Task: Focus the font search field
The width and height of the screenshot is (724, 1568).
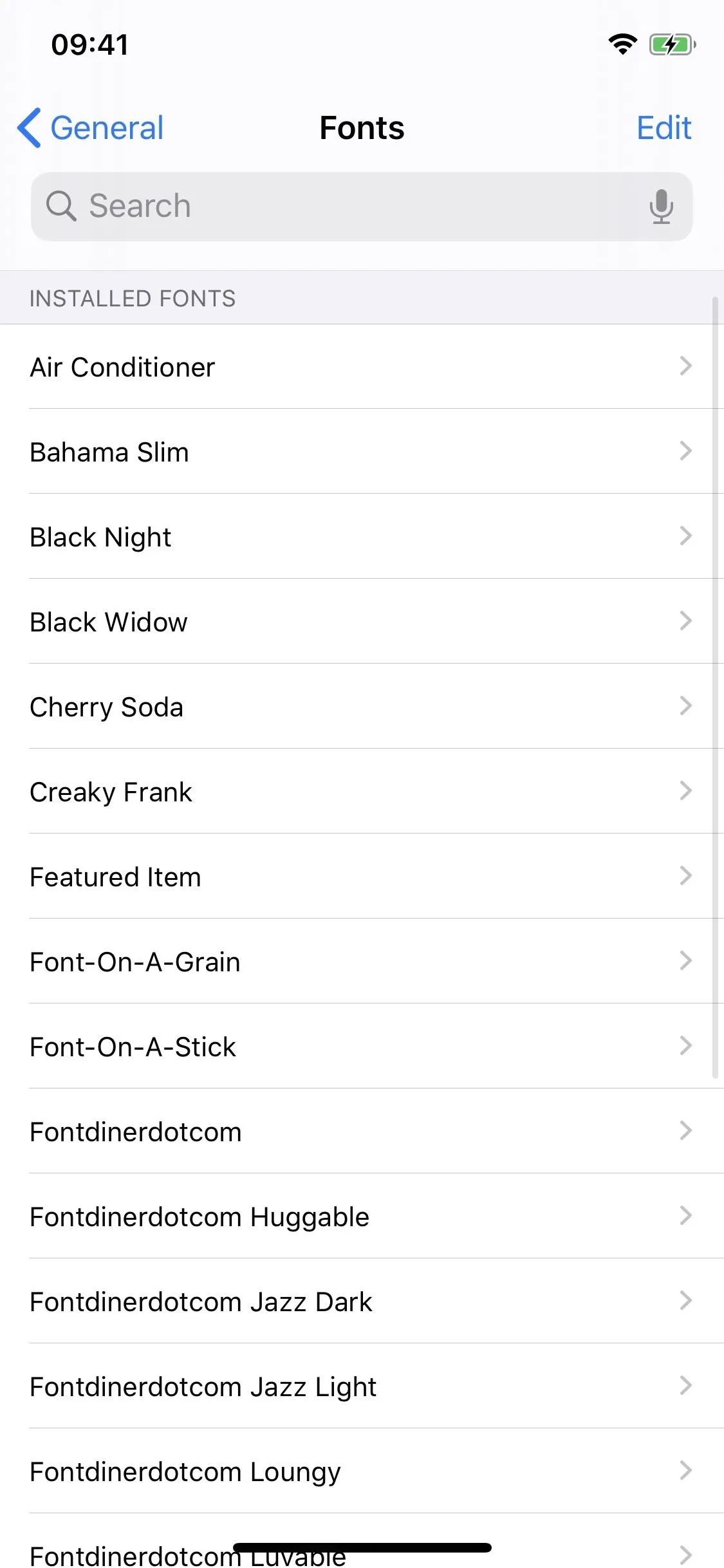Action: [x=362, y=207]
